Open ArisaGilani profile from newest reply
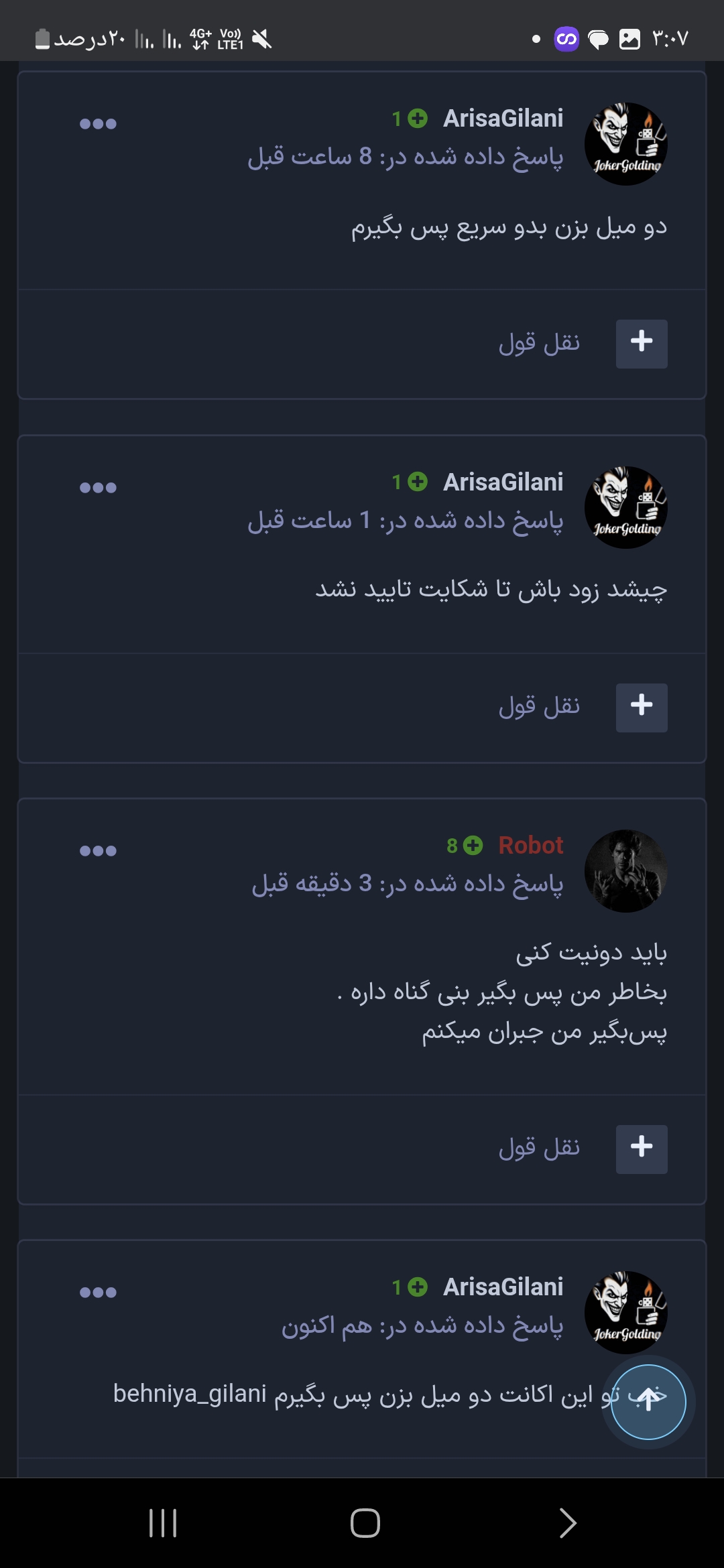This screenshot has width=724, height=1568. (503, 1287)
